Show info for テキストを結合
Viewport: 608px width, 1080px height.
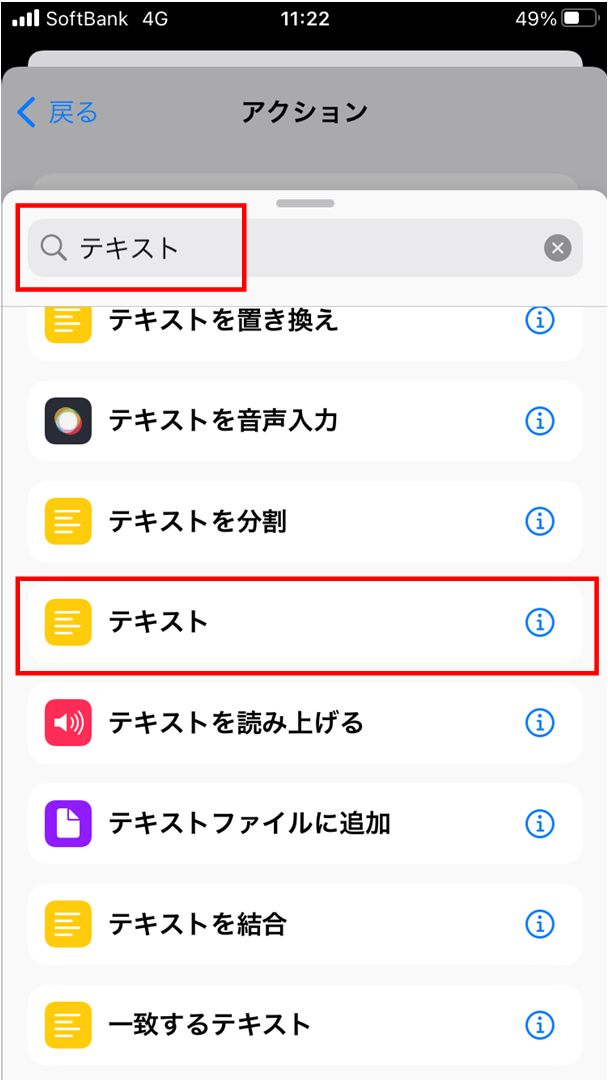539,924
